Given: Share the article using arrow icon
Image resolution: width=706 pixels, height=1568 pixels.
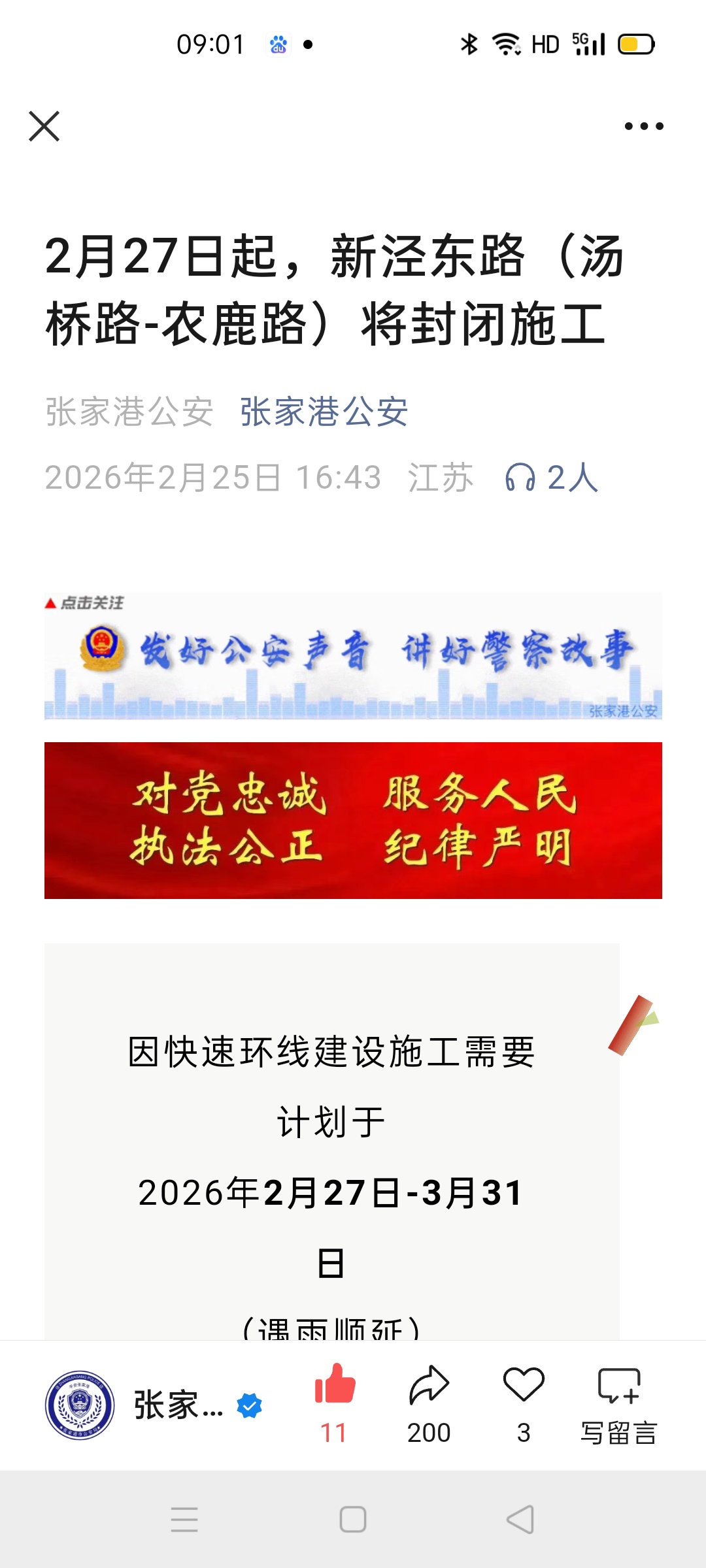Looking at the screenshot, I should pyautogui.click(x=429, y=1385).
